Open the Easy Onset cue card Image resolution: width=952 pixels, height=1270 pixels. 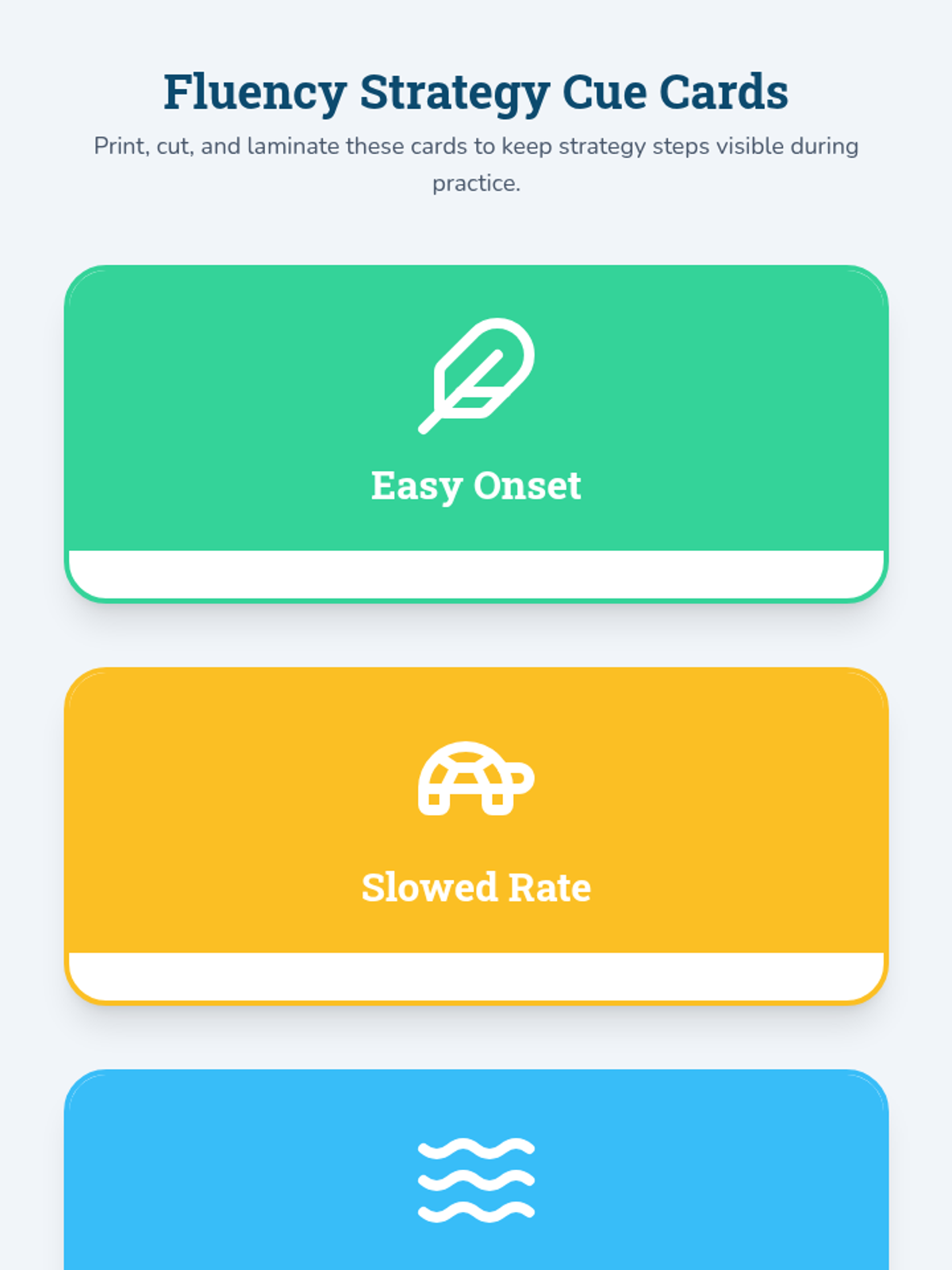(x=476, y=434)
